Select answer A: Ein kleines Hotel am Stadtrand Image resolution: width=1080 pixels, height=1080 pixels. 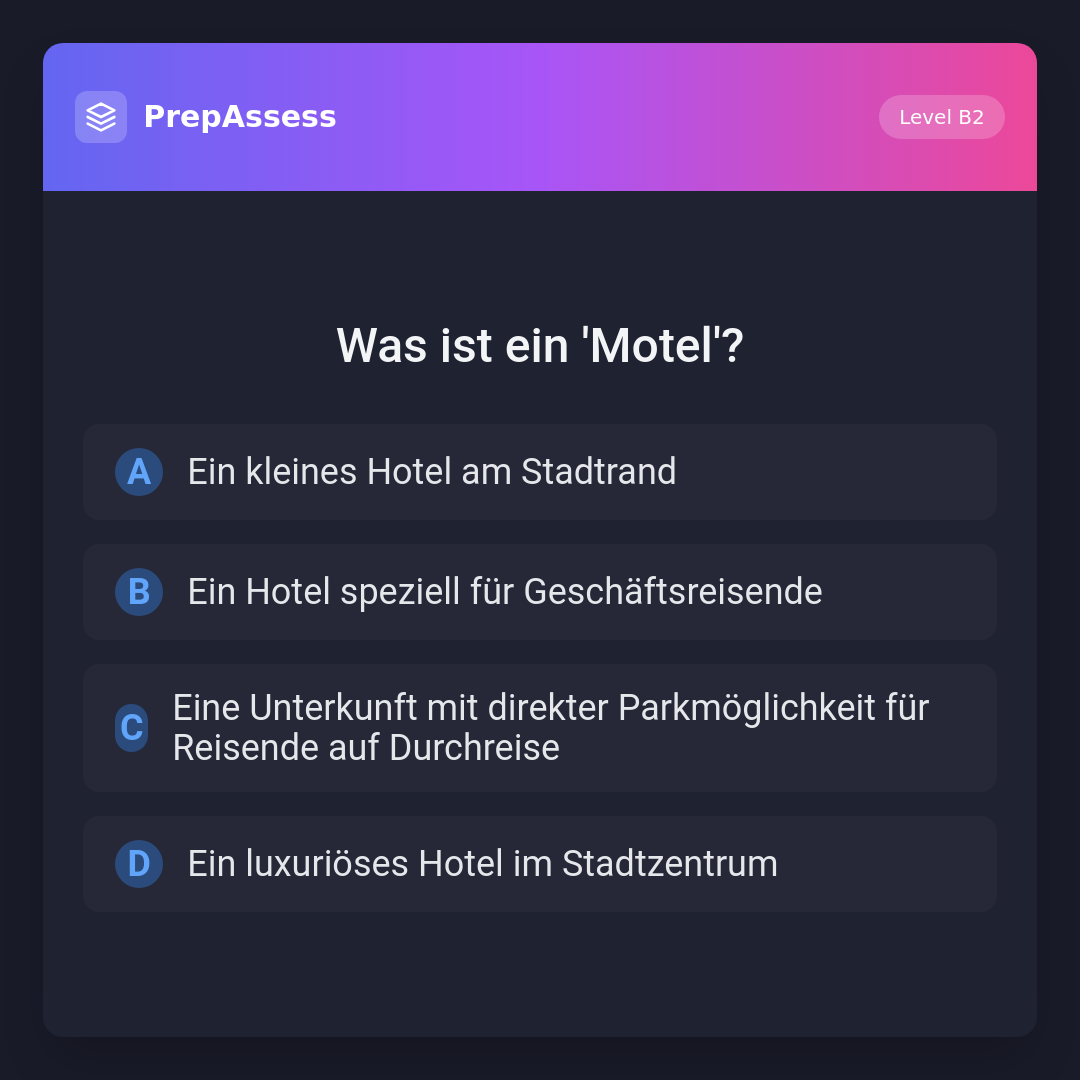click(540, 472)
